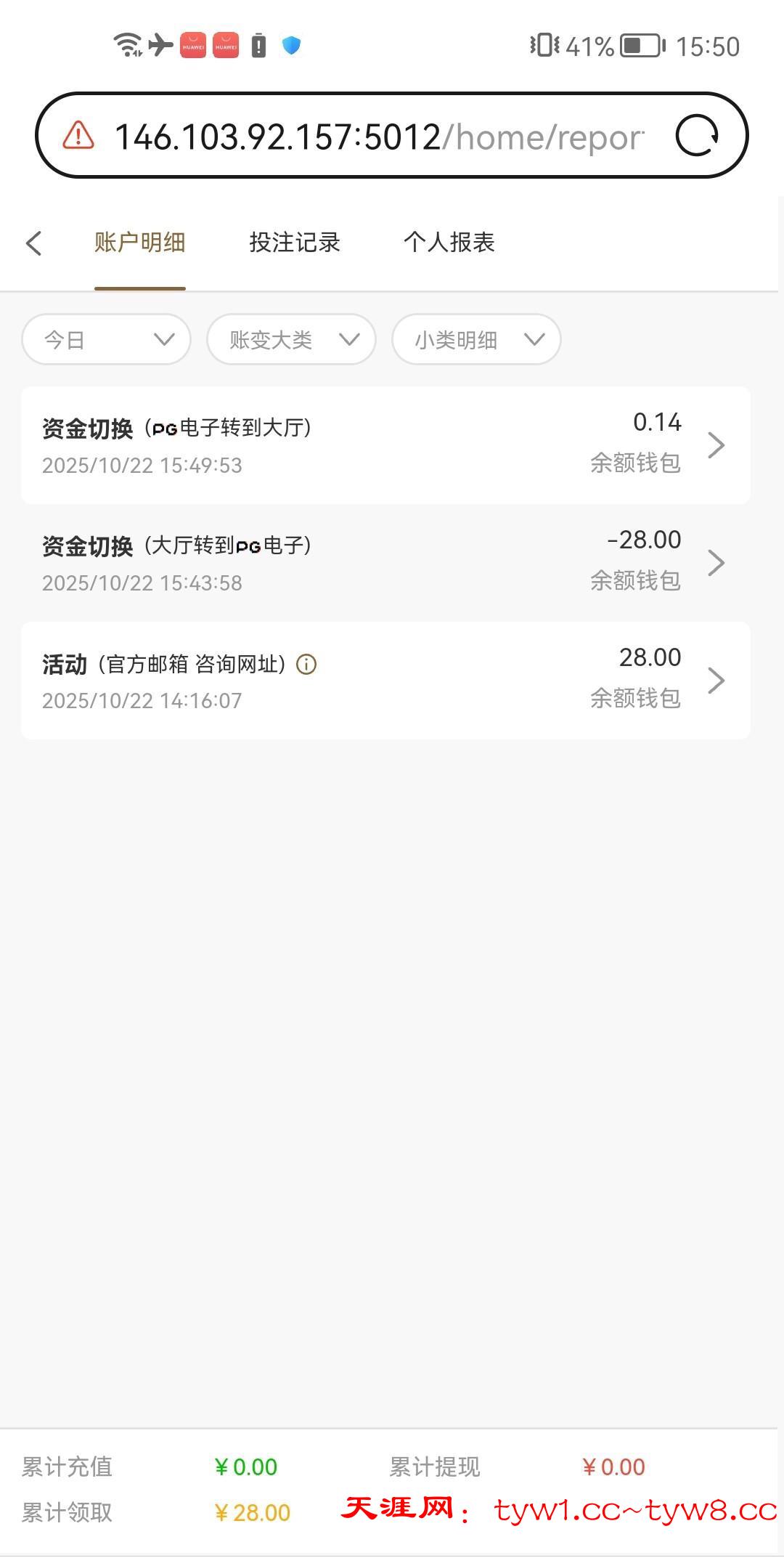Switch to the 投注记录 tab

tap(294, 243)
